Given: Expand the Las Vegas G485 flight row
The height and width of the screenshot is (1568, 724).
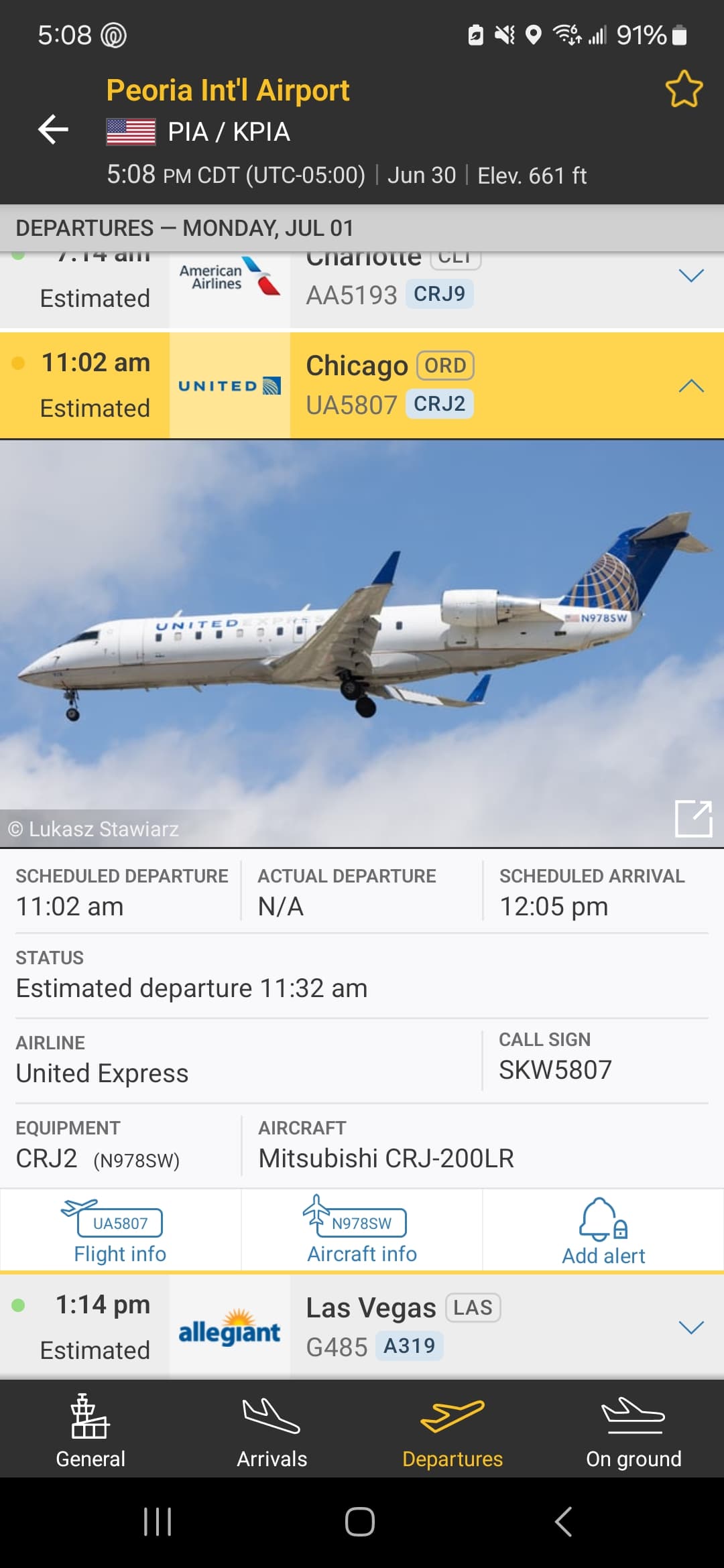Looking at the screenshot, I should (x=690, y=1327).
